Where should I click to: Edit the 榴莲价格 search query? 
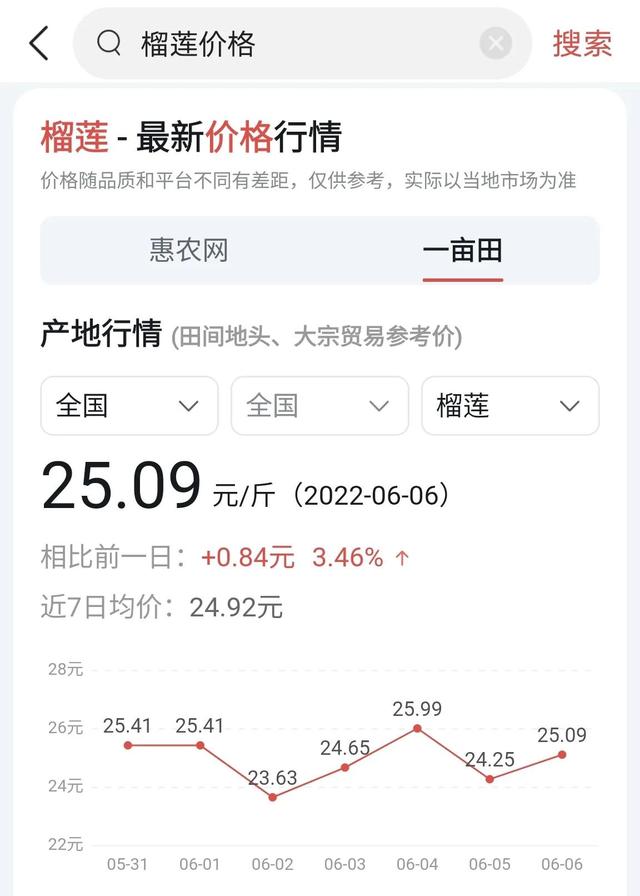point(290,44)
